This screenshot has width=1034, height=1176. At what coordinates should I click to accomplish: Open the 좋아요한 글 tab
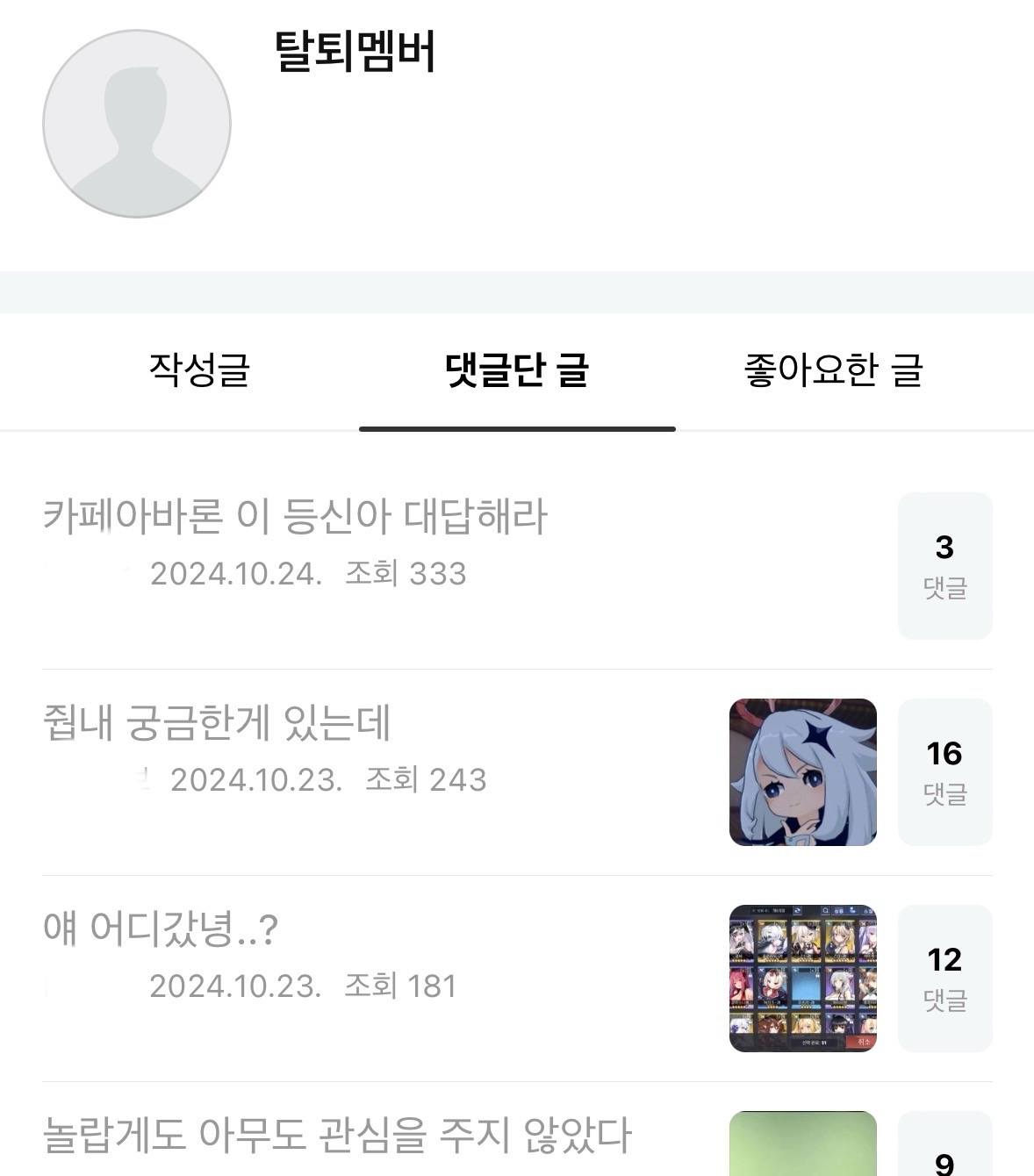(833, 370)
